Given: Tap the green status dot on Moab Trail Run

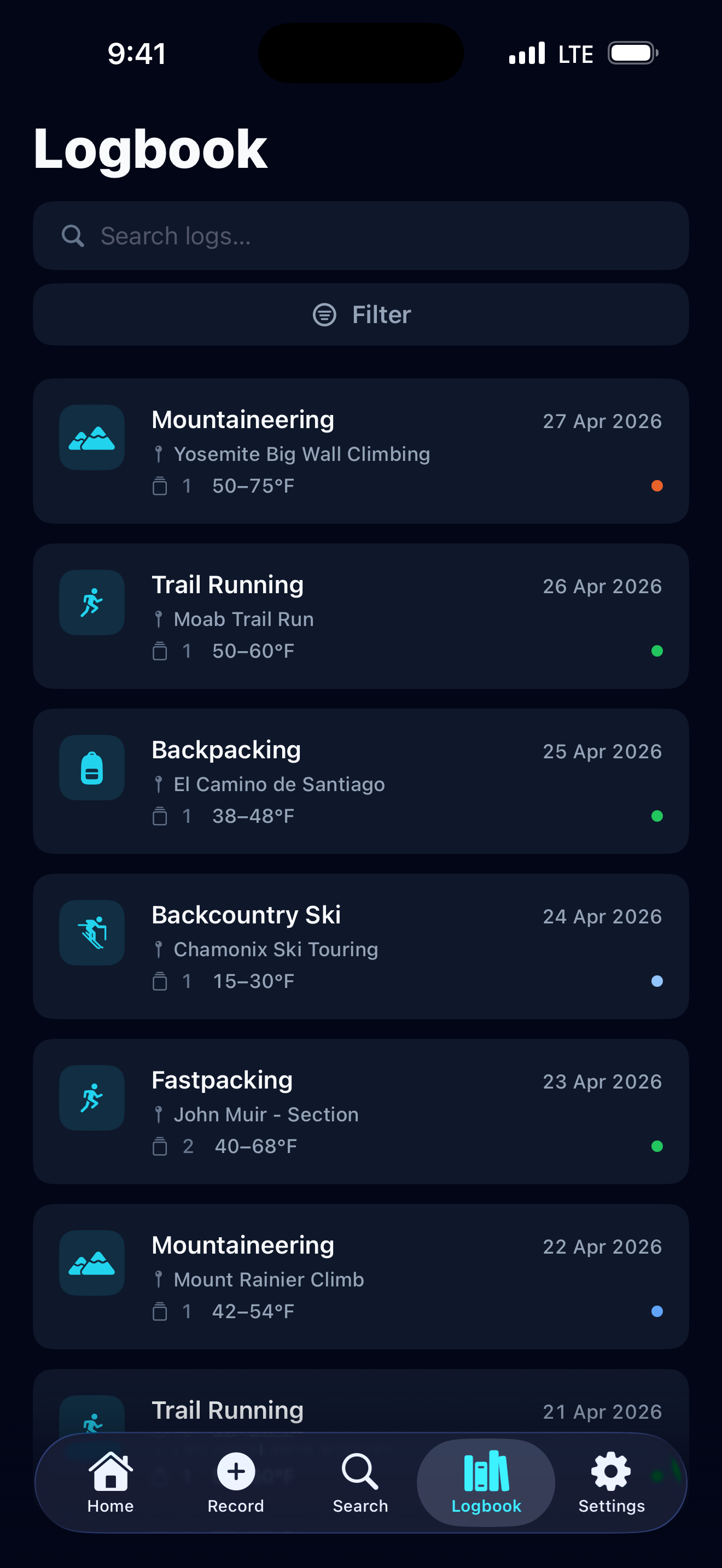Looking at the screenshot, I should [x=658, y=651].
